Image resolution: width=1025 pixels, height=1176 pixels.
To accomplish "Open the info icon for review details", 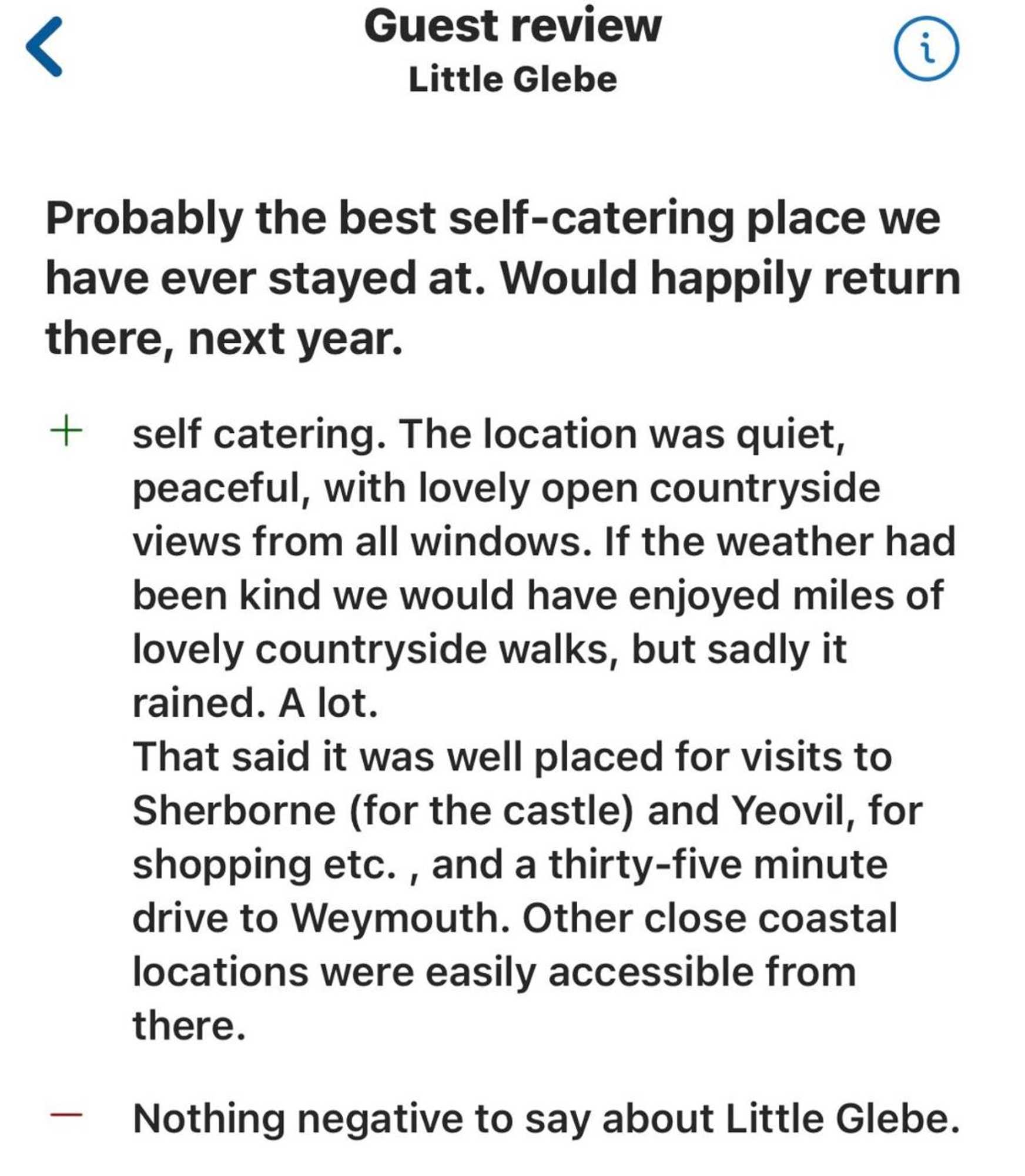I will pos(926,48).
